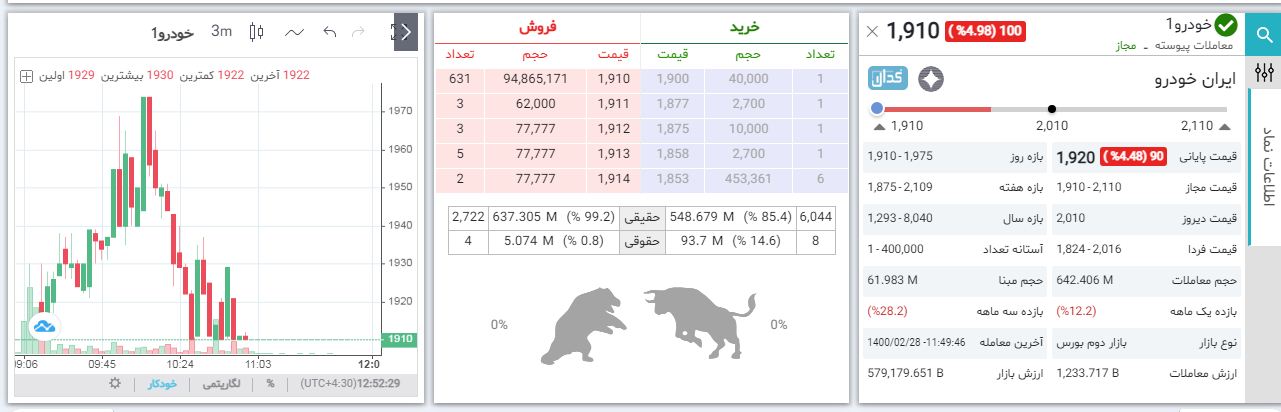Viewport: 1281px width, 412px height.
Task: Expand the chart legend plus box
Action: [x=26, y=75]
